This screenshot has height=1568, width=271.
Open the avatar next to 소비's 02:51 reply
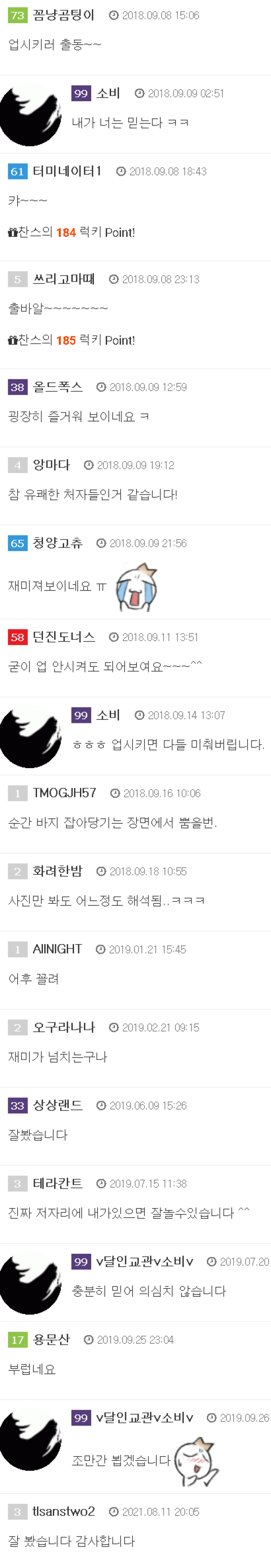(x=30, y=116)
